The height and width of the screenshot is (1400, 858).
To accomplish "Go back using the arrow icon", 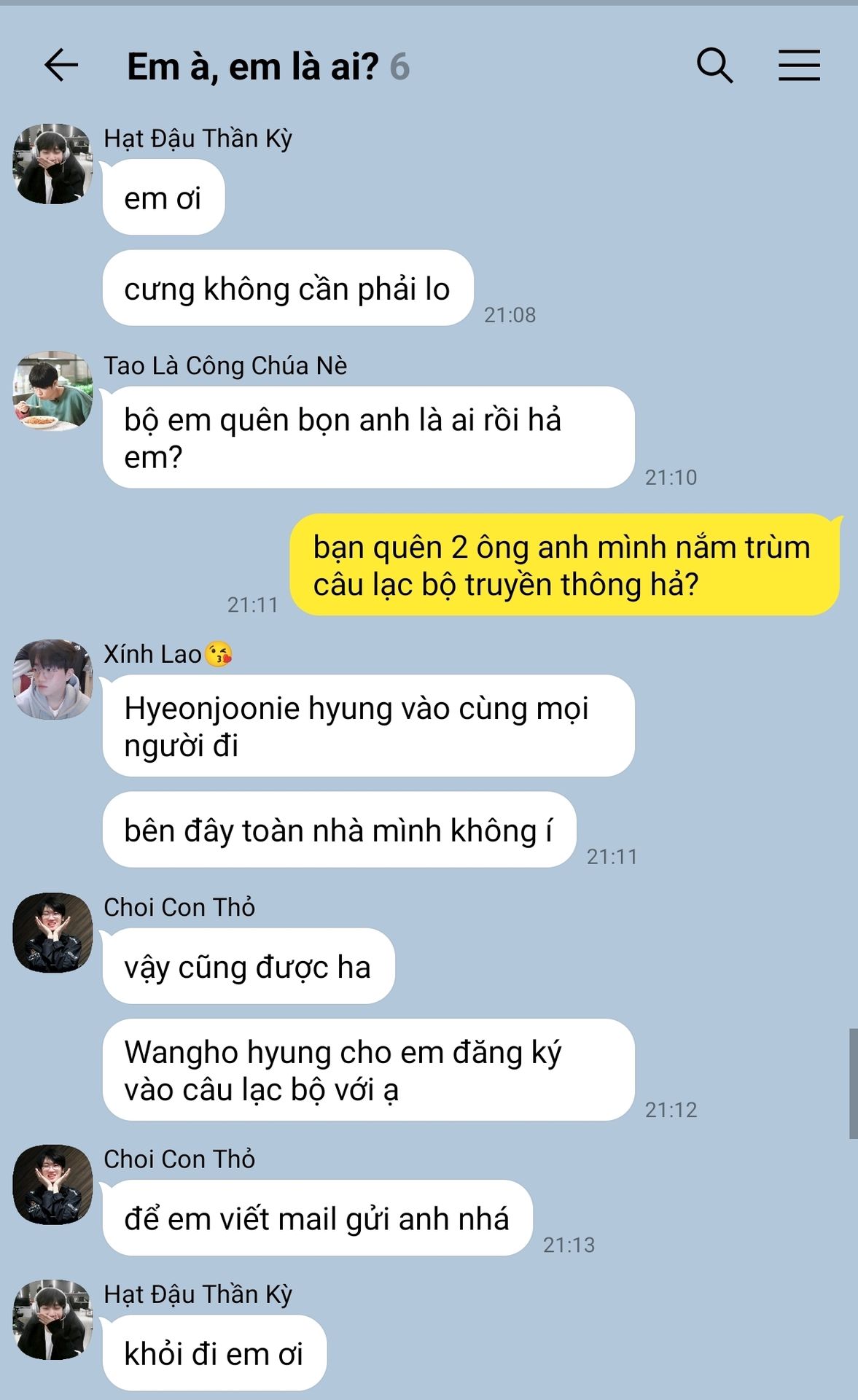I will pyautogui.click(x=61, y=66).
